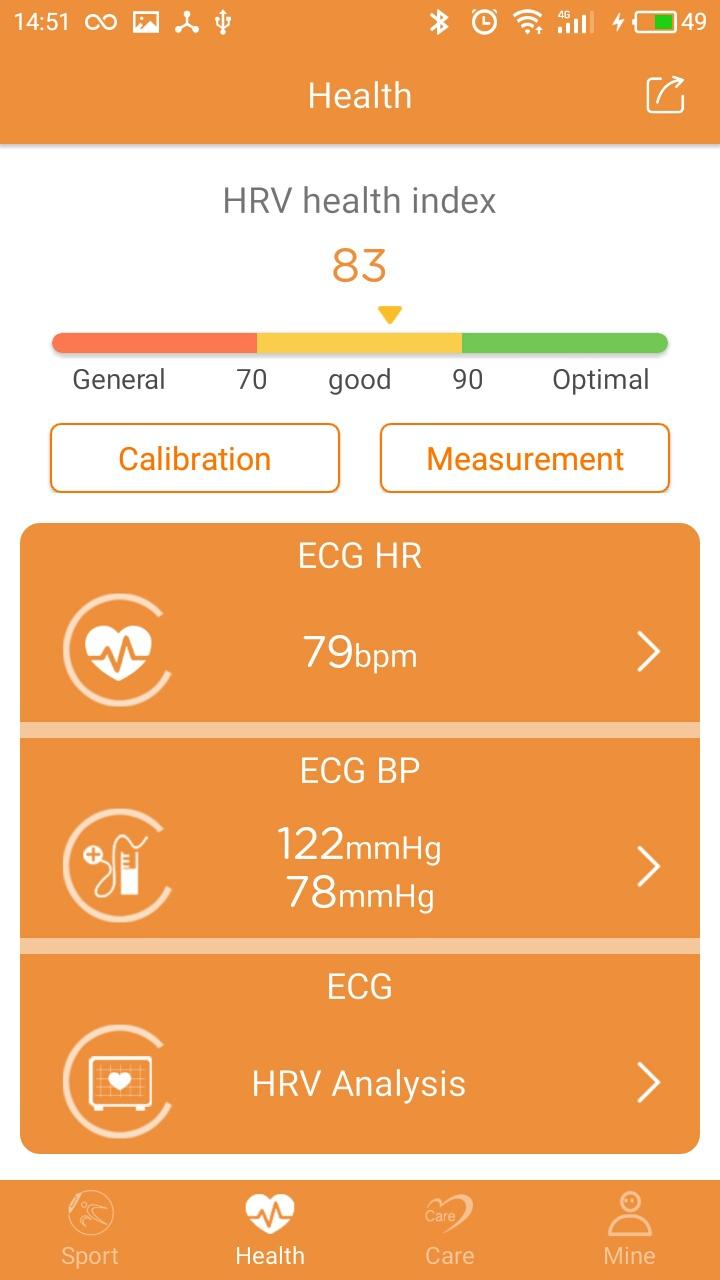Open HRV Analysis
Viewport: 720px width, 1280px height.
[x=360, y=1060]
